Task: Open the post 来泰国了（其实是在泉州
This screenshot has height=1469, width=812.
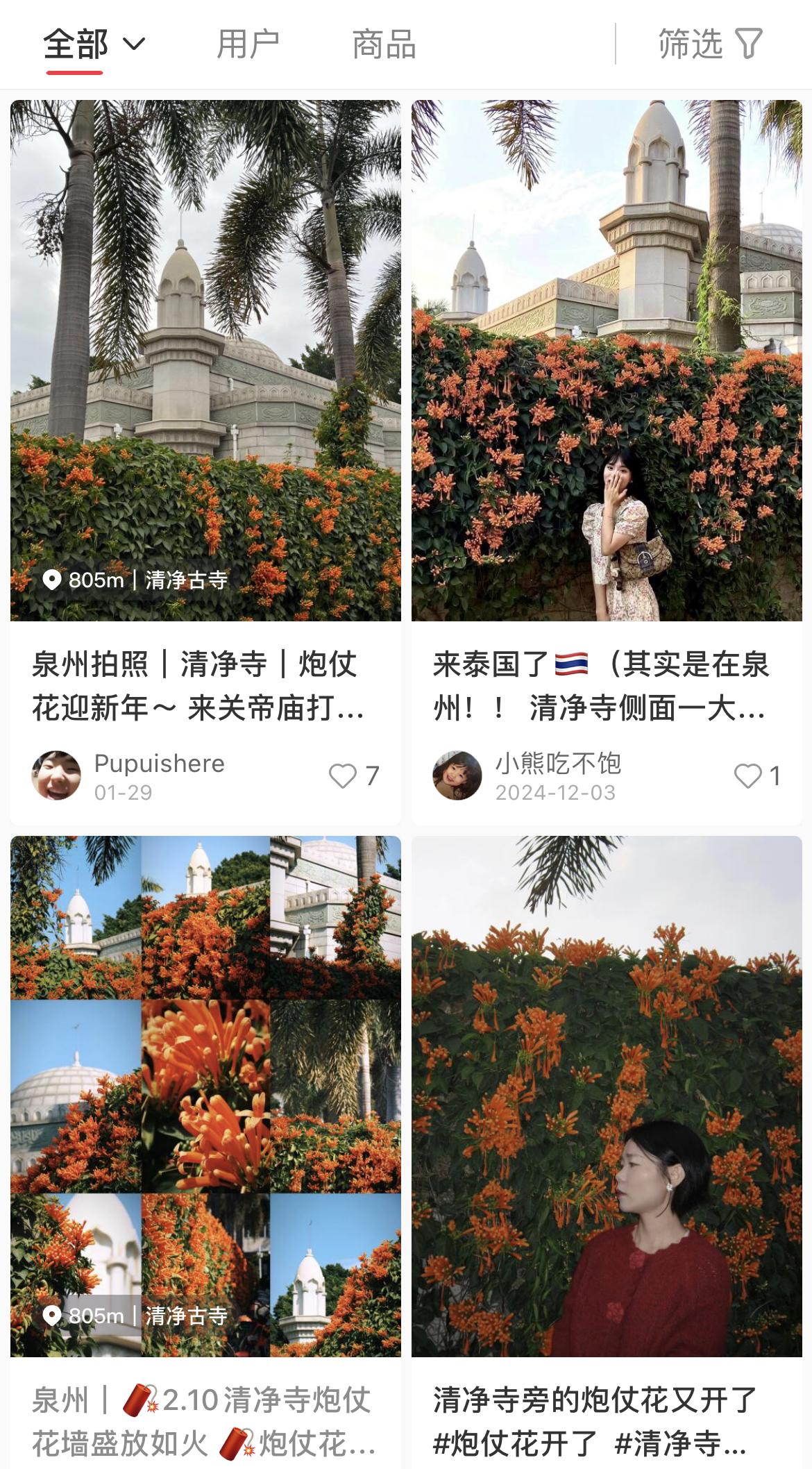Action: point(606,361)
